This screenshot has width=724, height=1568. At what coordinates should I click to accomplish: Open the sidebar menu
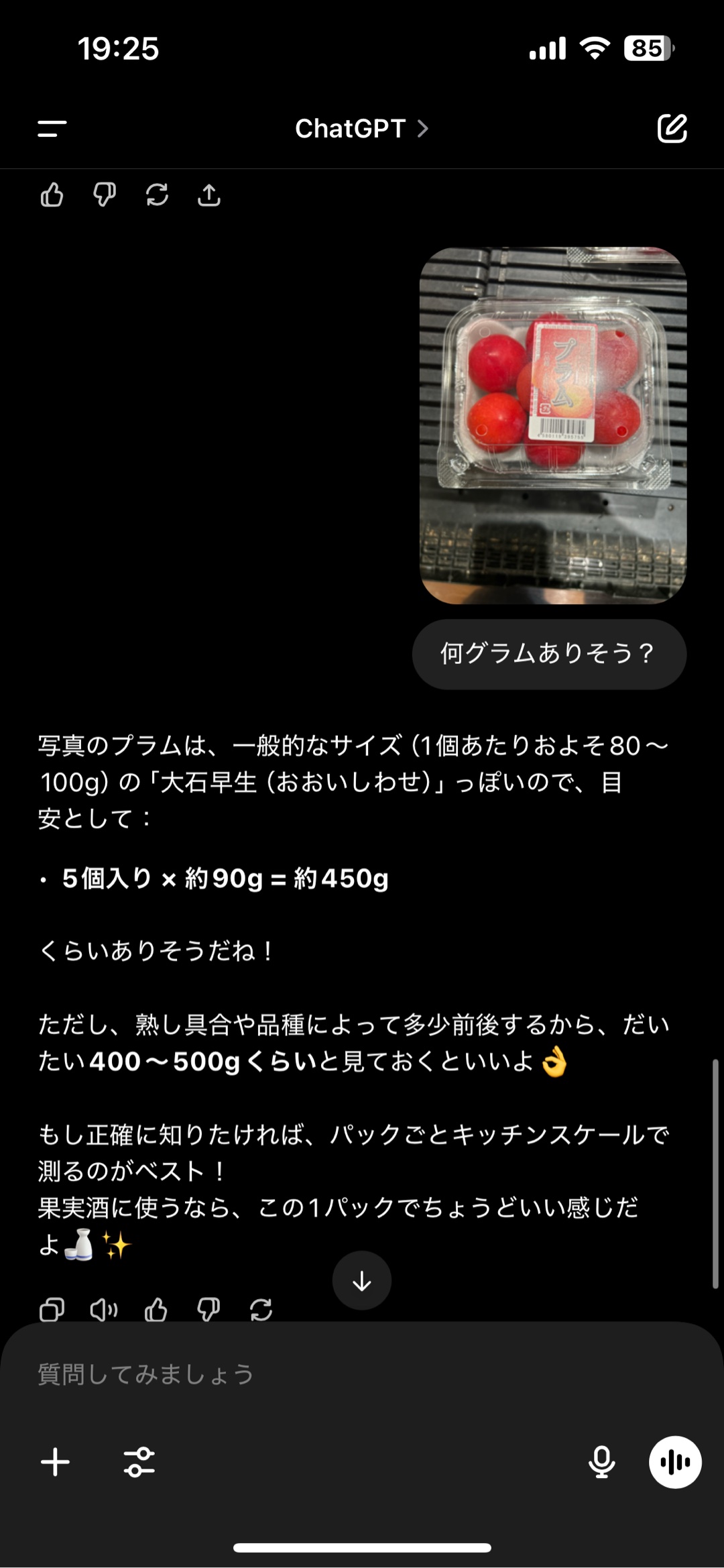coord(52,129)
